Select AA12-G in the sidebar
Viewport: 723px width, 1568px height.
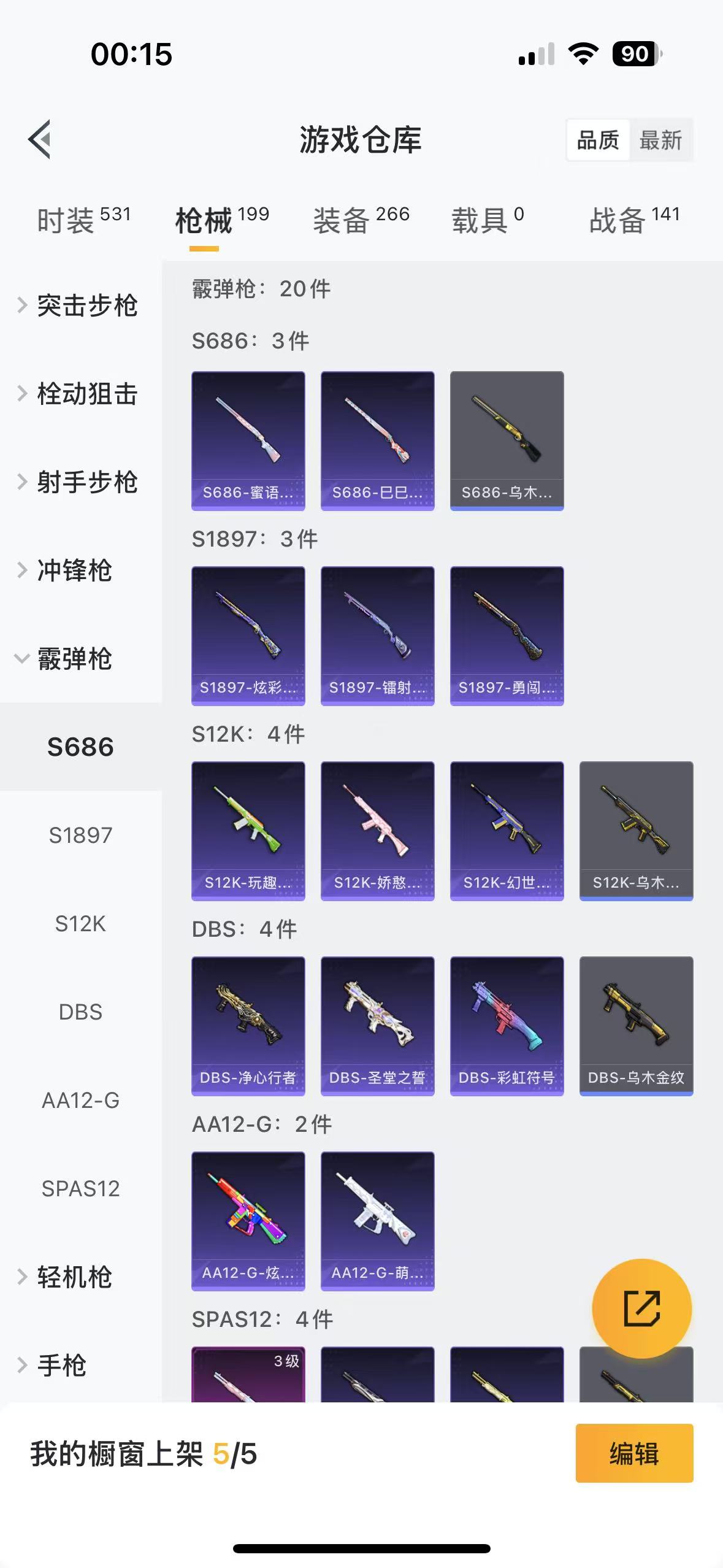tap(80, 1101)
